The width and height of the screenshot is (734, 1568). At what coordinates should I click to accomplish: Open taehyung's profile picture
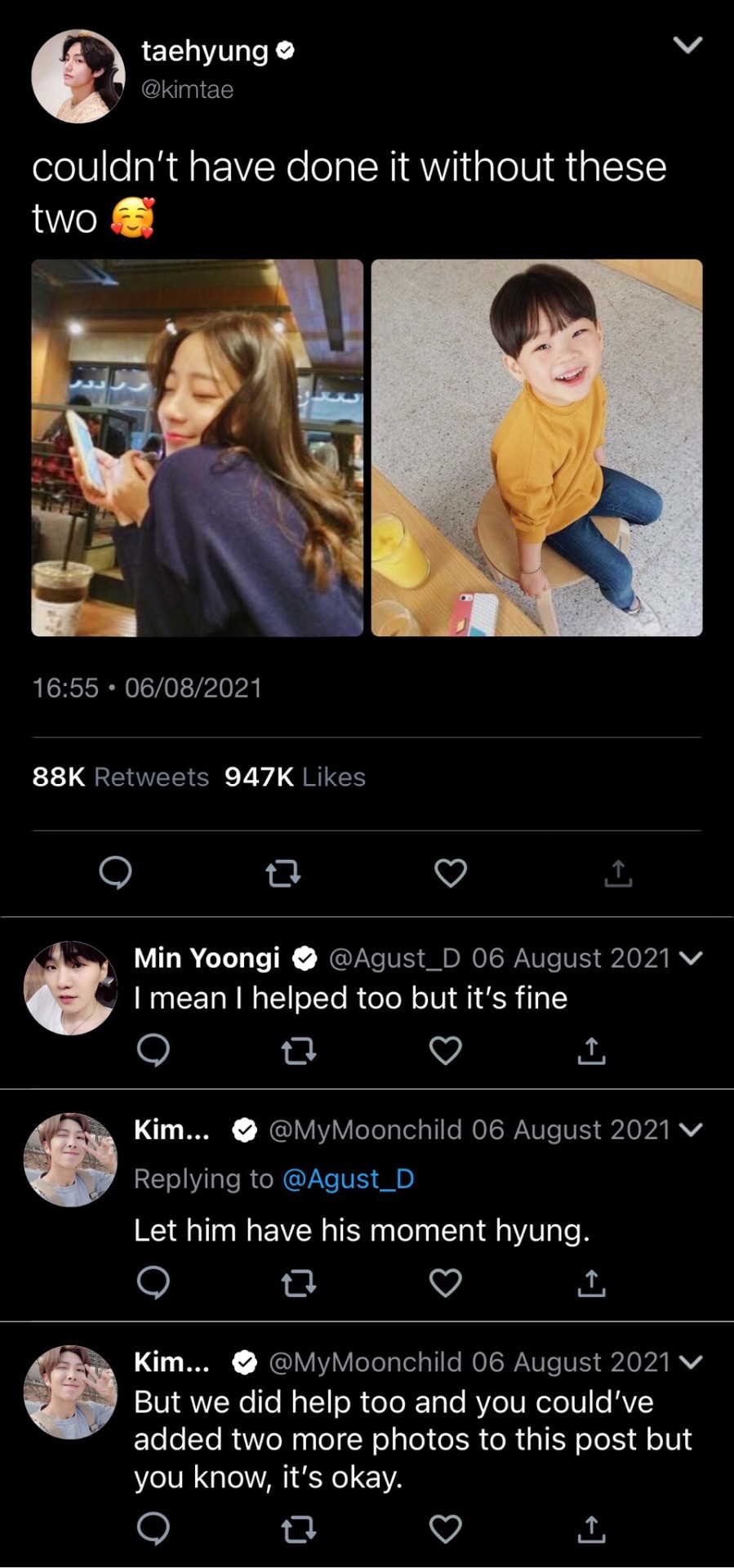tap(78, 77)
